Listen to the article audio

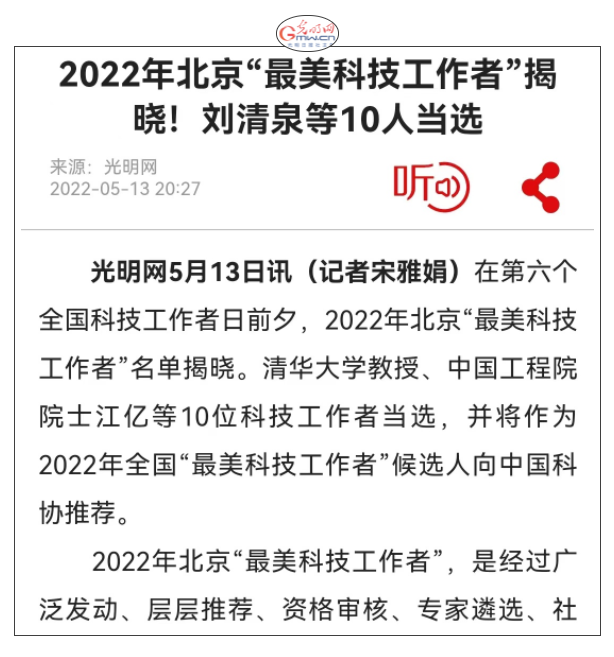point(431,186)
